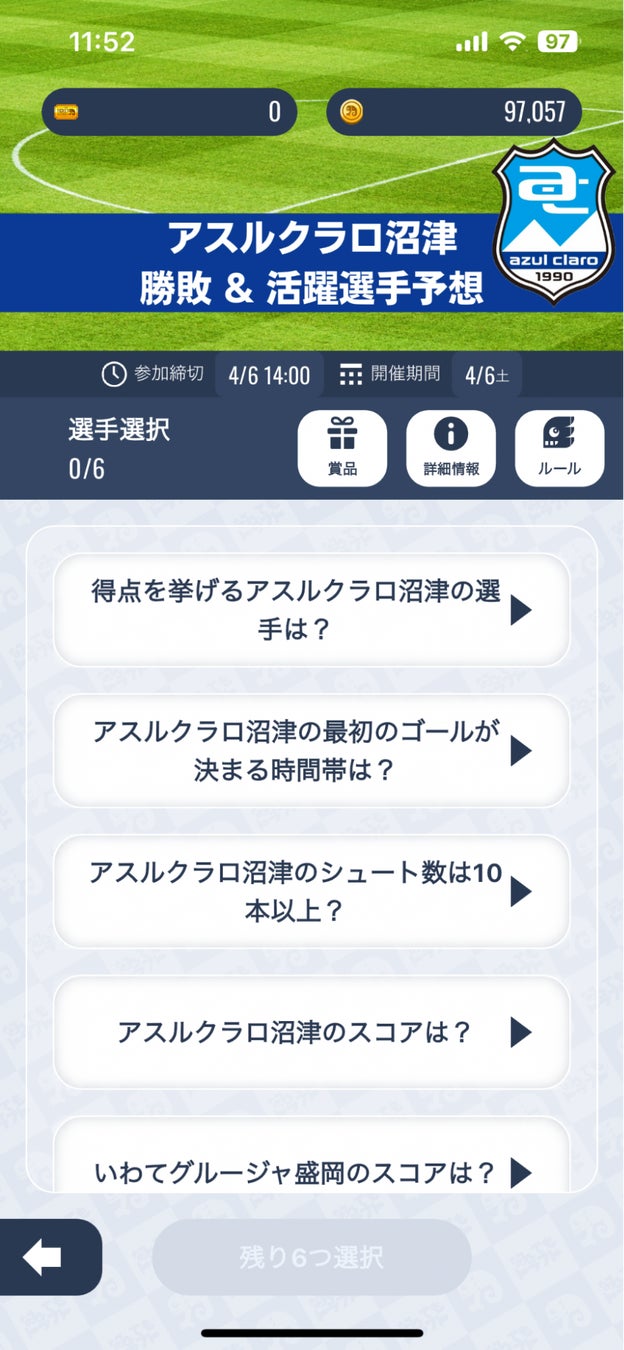624x1350 pixels.
Task: Open the 賞品 prizes button
Action: pos(342,448)
